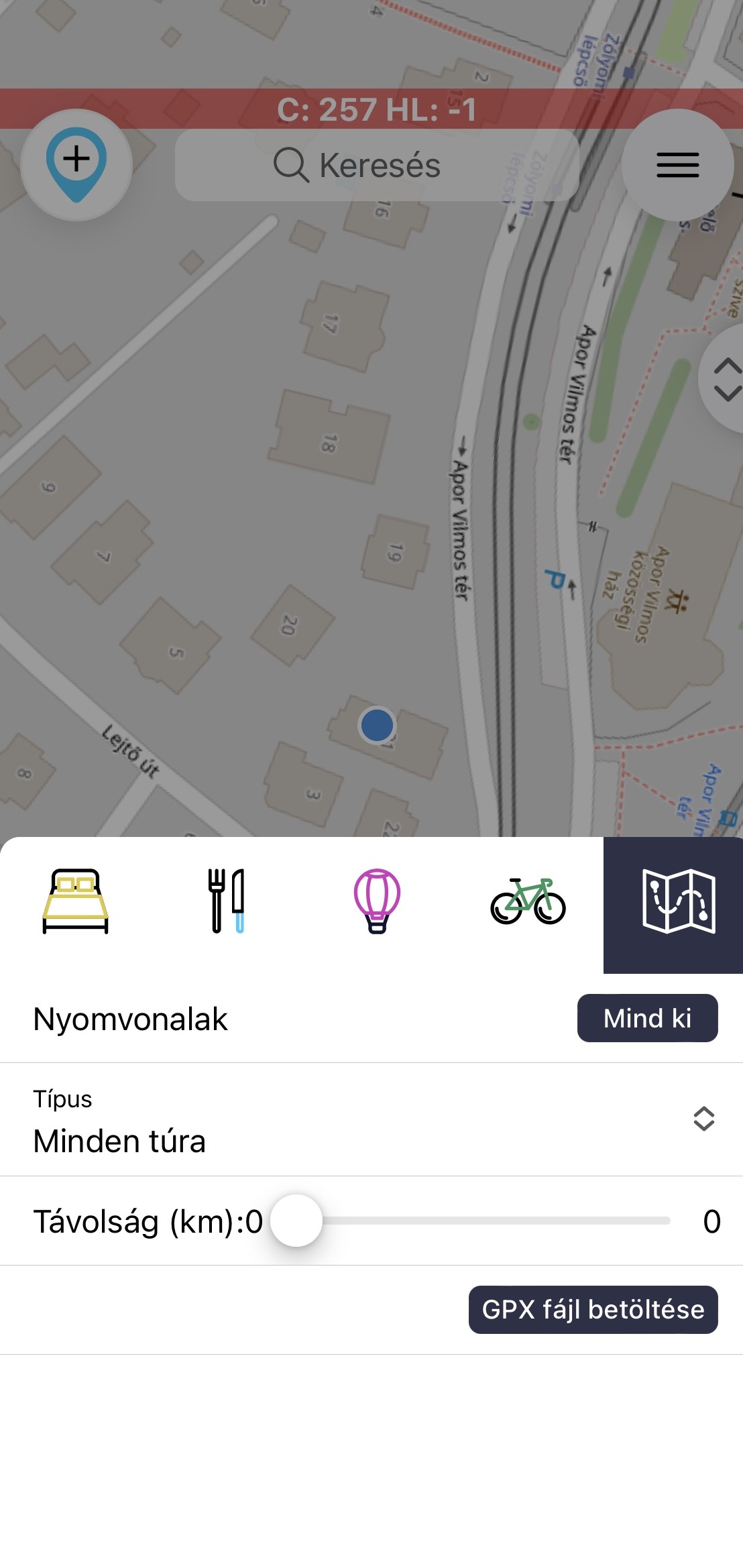Select the map routes tab

(673, 905)
